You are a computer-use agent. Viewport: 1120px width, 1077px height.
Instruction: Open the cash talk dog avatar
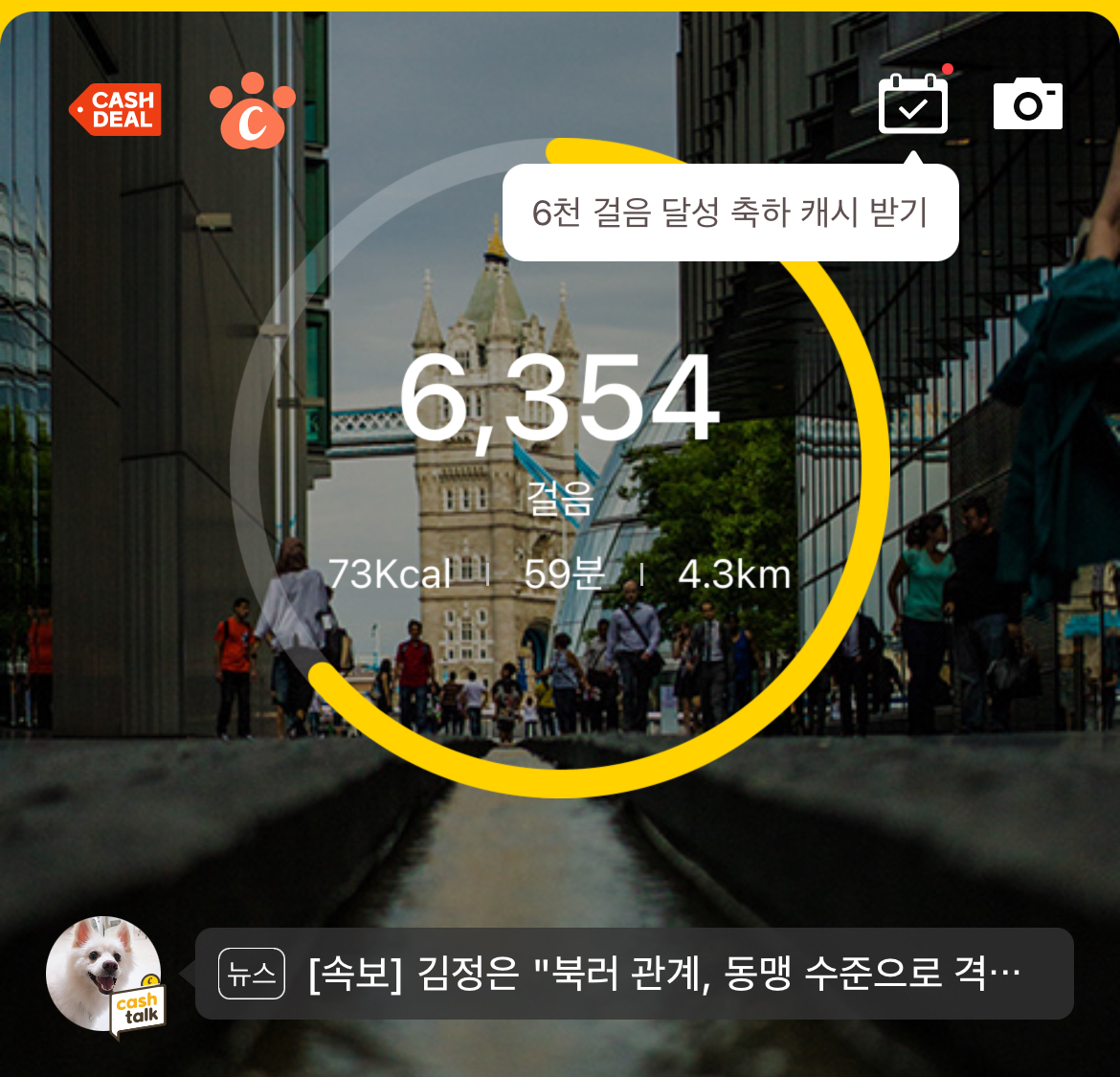pyautogui.click(x=105, y=975)
